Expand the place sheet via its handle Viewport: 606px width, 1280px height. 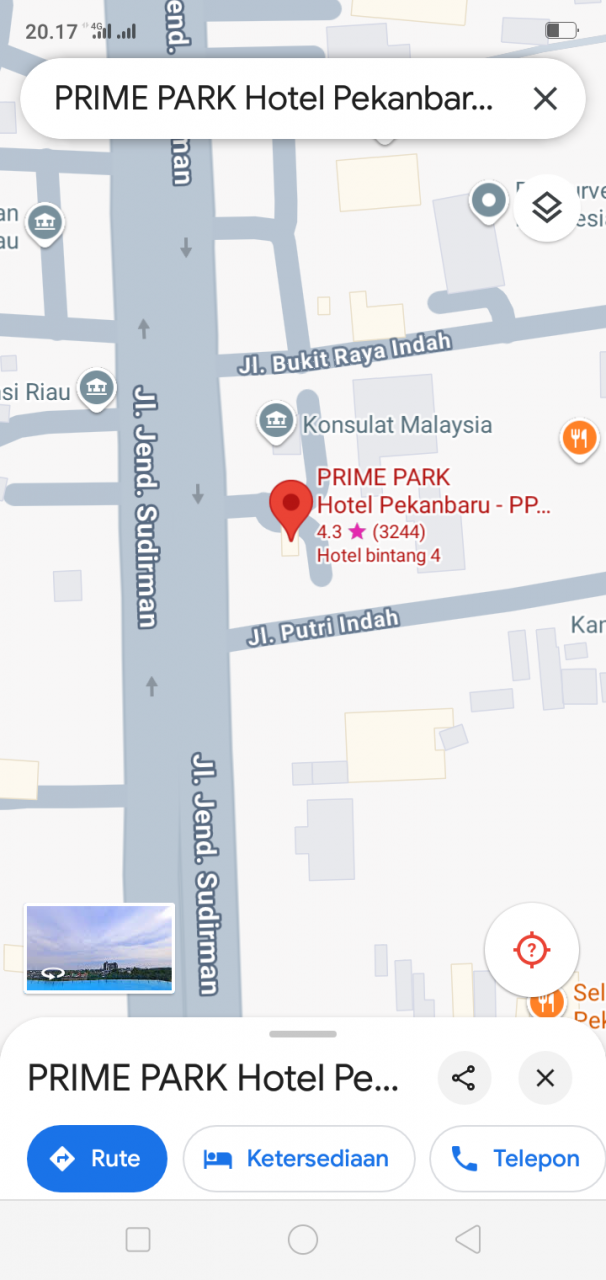click(303, 1034)
